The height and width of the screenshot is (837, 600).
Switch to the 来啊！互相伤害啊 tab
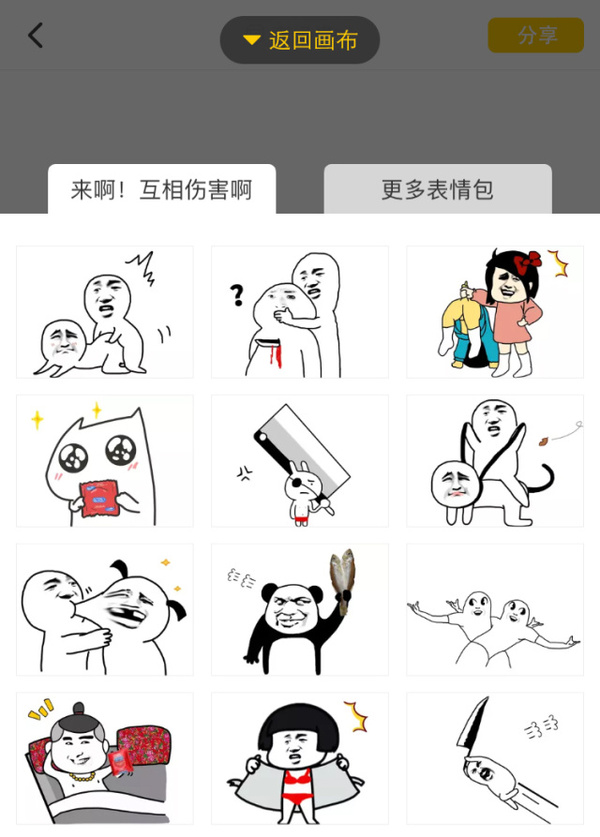(161, 190)
